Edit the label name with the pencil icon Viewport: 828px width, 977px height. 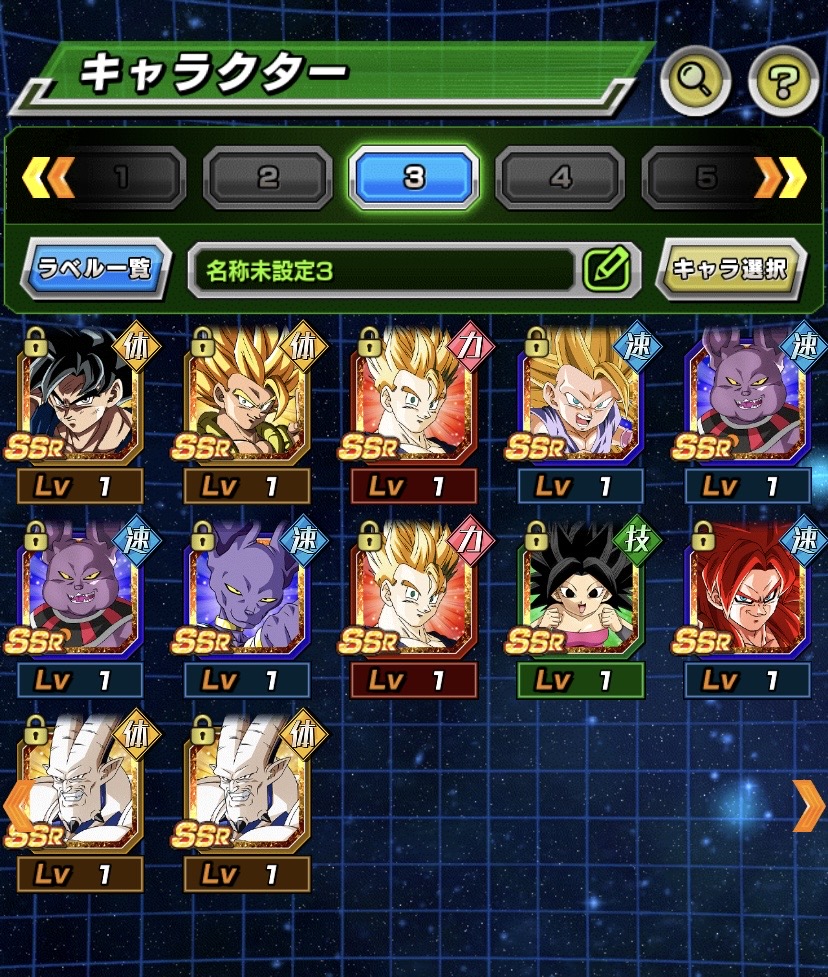coord(605,269)
